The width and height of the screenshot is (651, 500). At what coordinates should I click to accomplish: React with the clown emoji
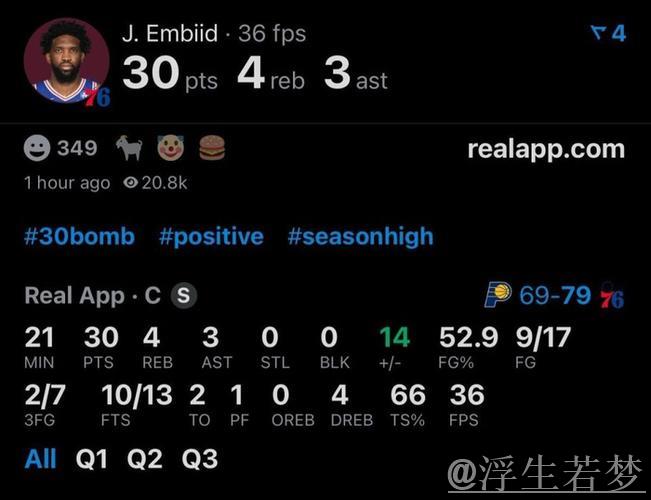click(x=170, y=149)
